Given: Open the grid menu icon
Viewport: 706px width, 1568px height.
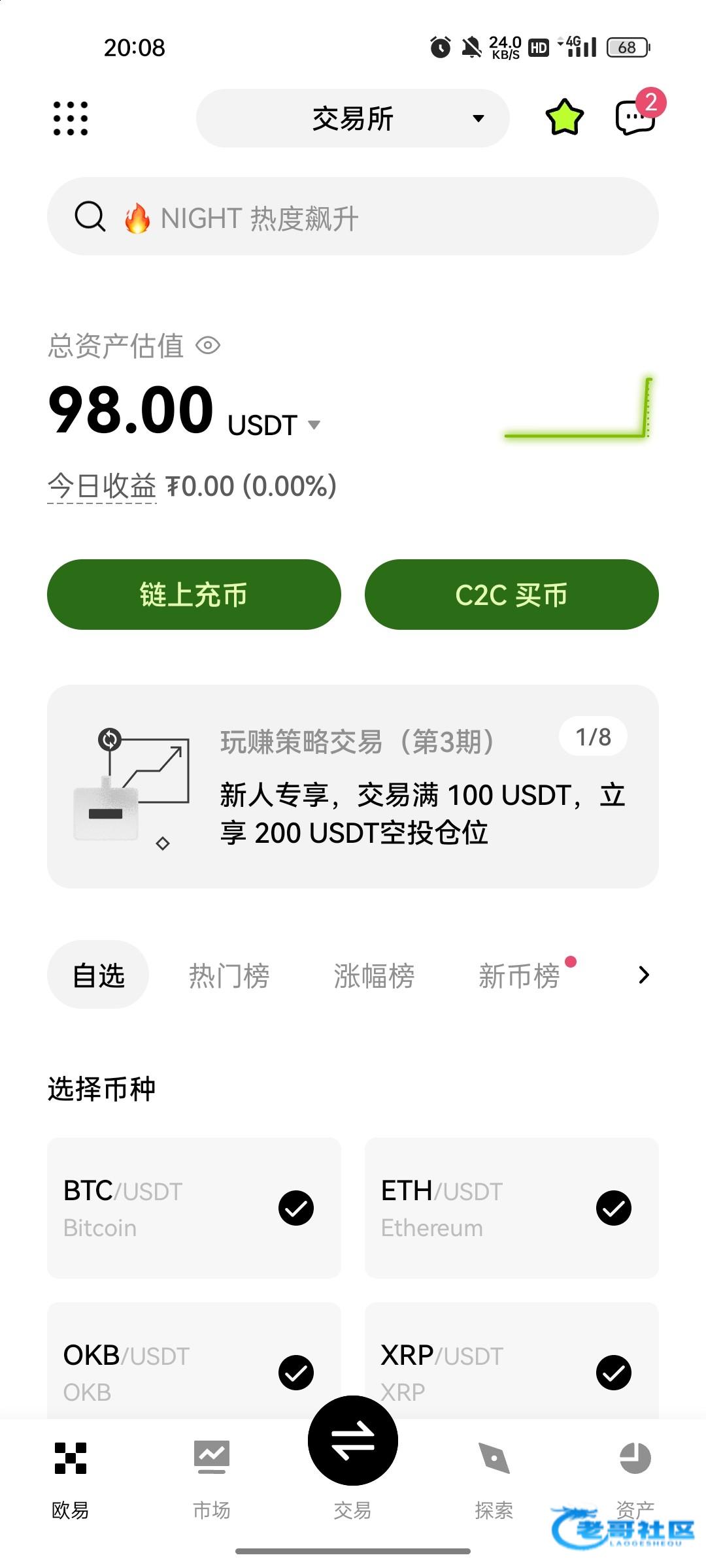Looking at the screenshot, I should [70, 118].
